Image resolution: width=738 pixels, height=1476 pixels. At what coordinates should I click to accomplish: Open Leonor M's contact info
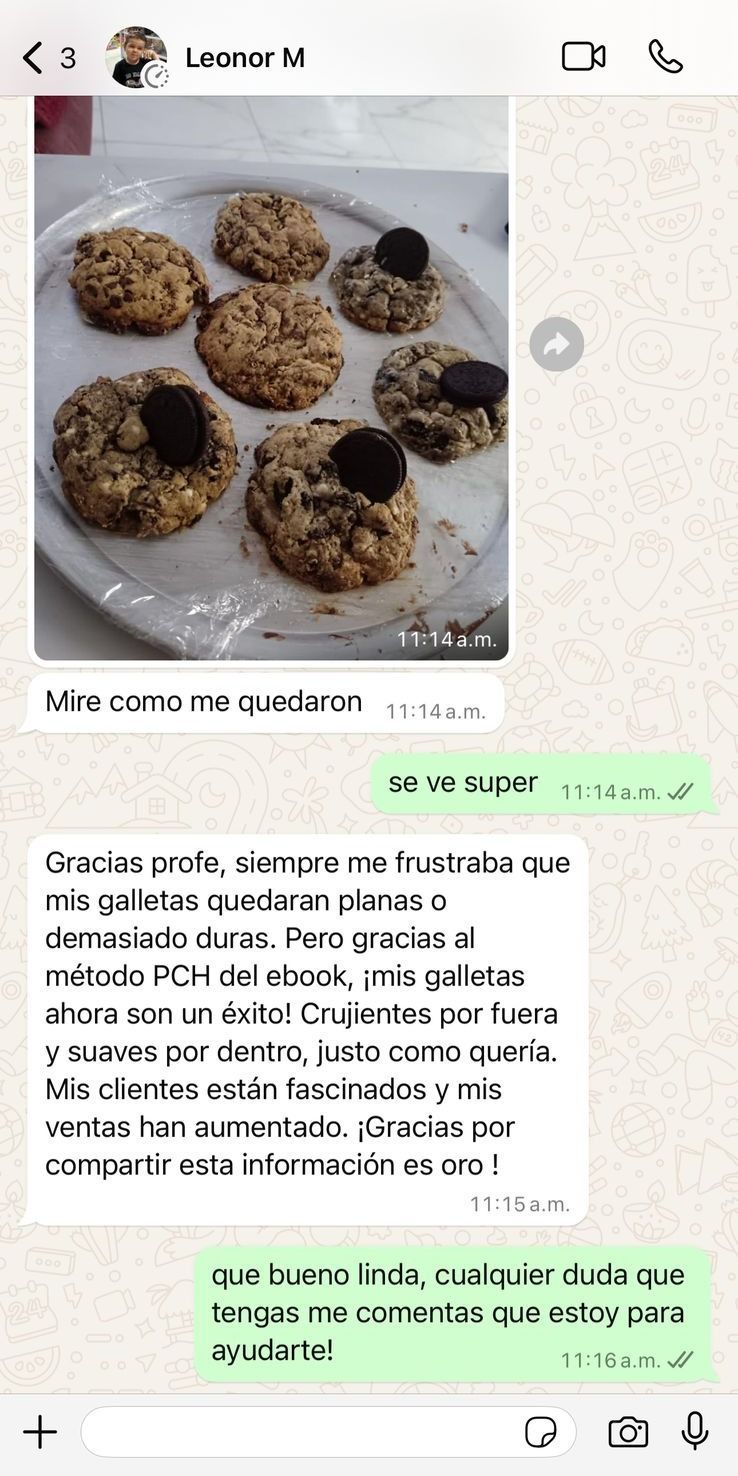point(245,58)
